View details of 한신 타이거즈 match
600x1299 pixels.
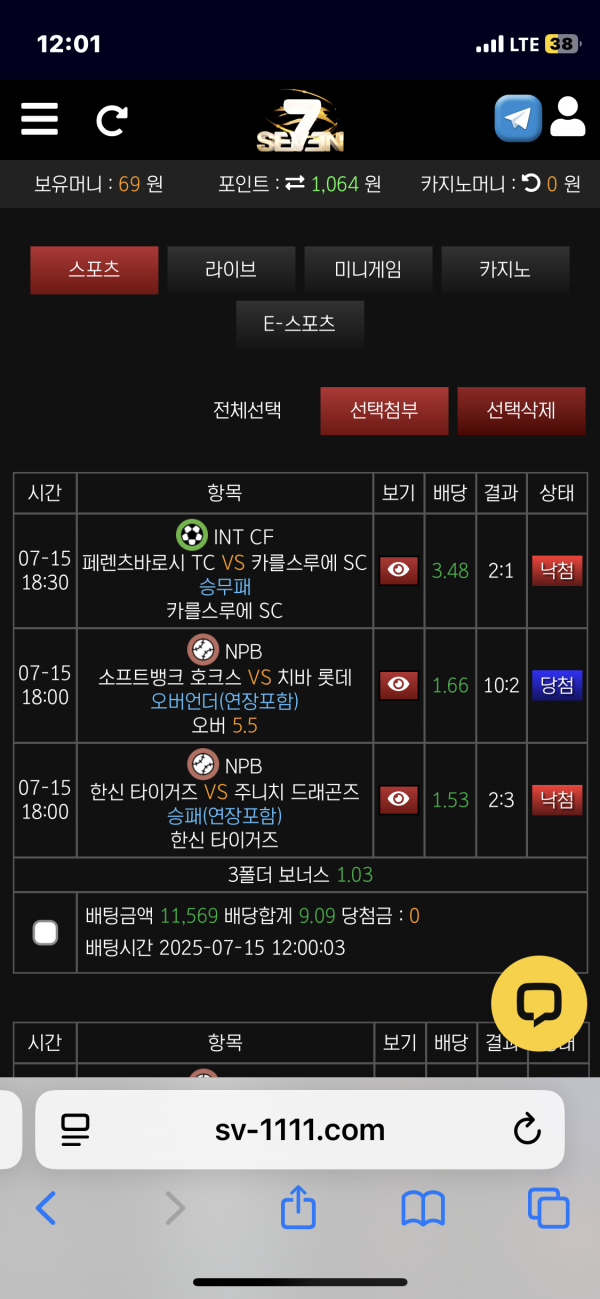tap(398, 798)
